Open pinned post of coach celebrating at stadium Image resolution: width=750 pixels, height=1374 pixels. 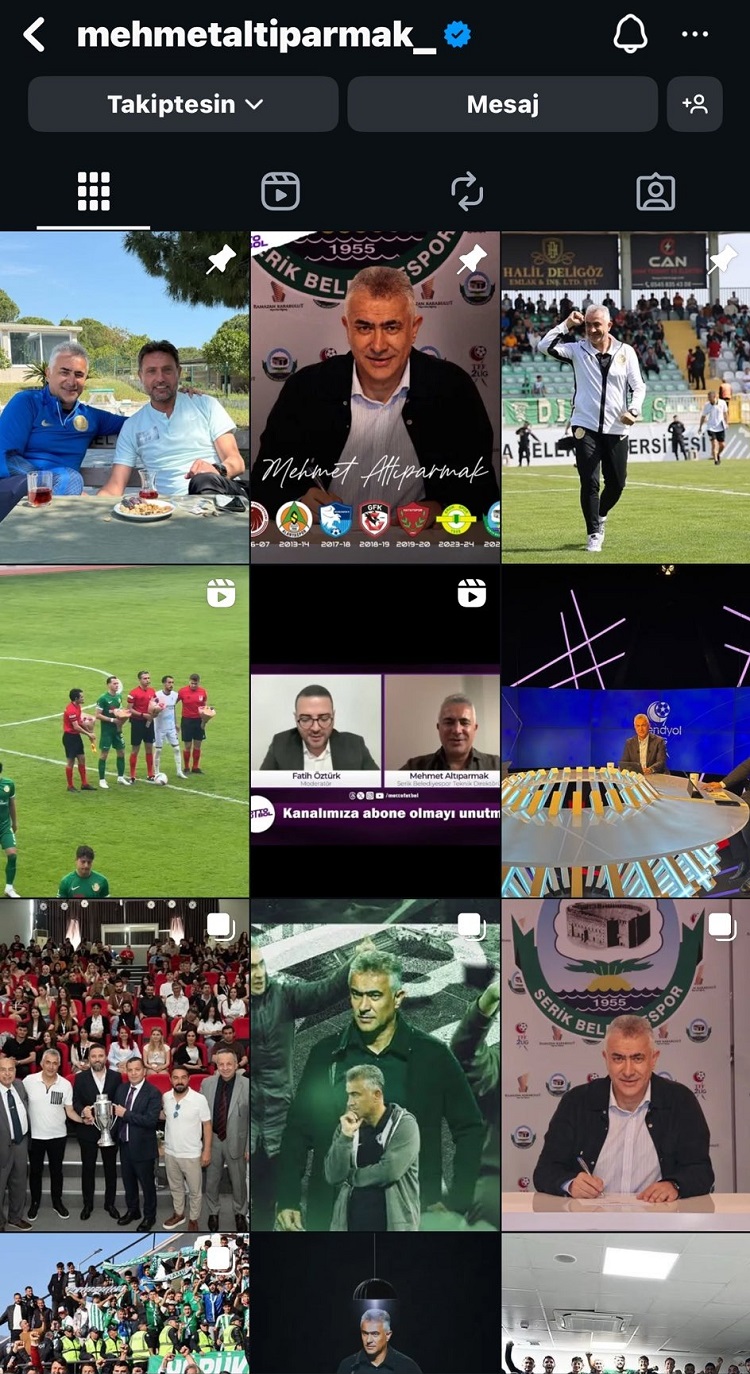click(626, 400)
